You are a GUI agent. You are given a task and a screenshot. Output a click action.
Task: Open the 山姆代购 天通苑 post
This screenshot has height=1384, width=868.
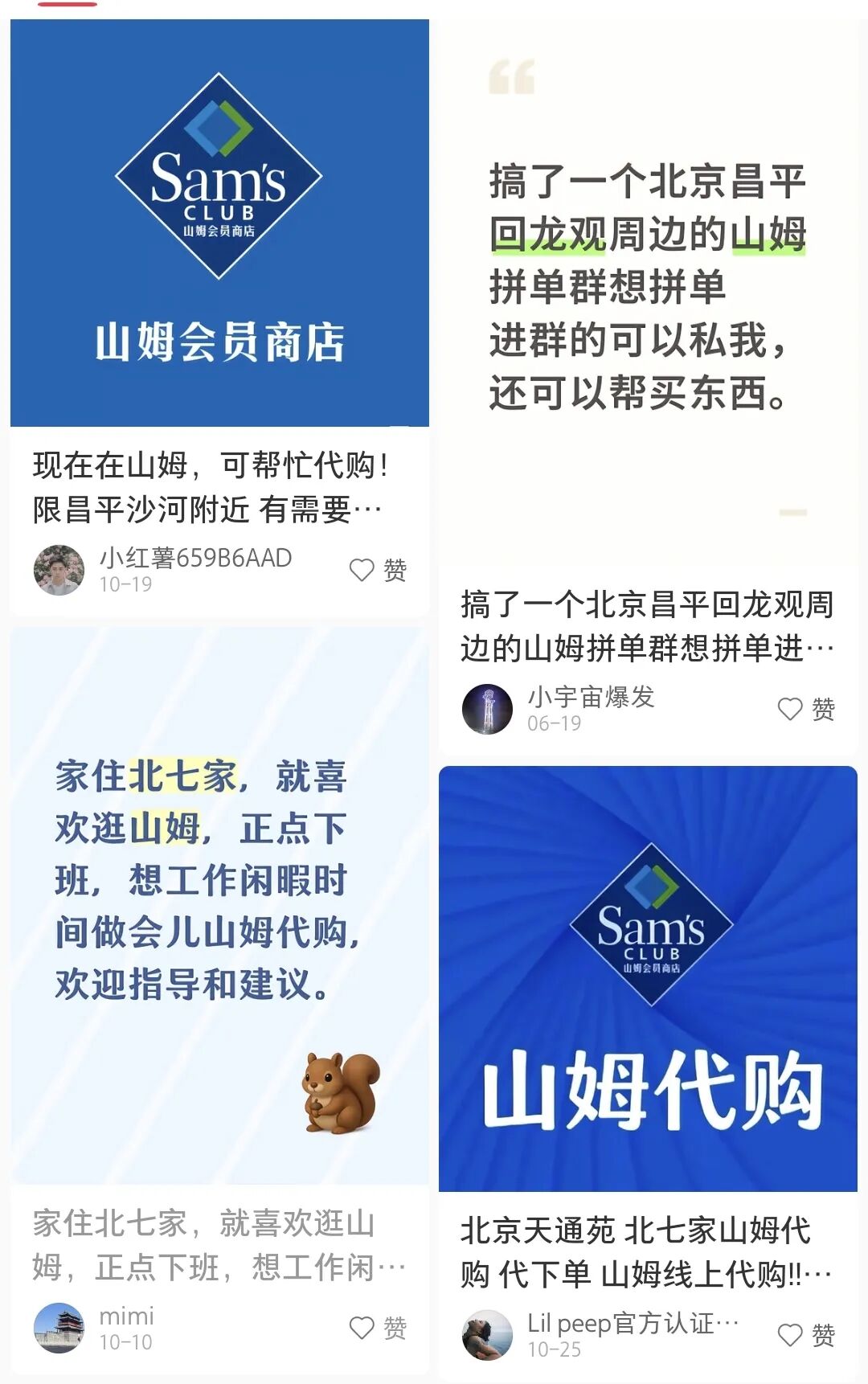[x=648, y=978]
